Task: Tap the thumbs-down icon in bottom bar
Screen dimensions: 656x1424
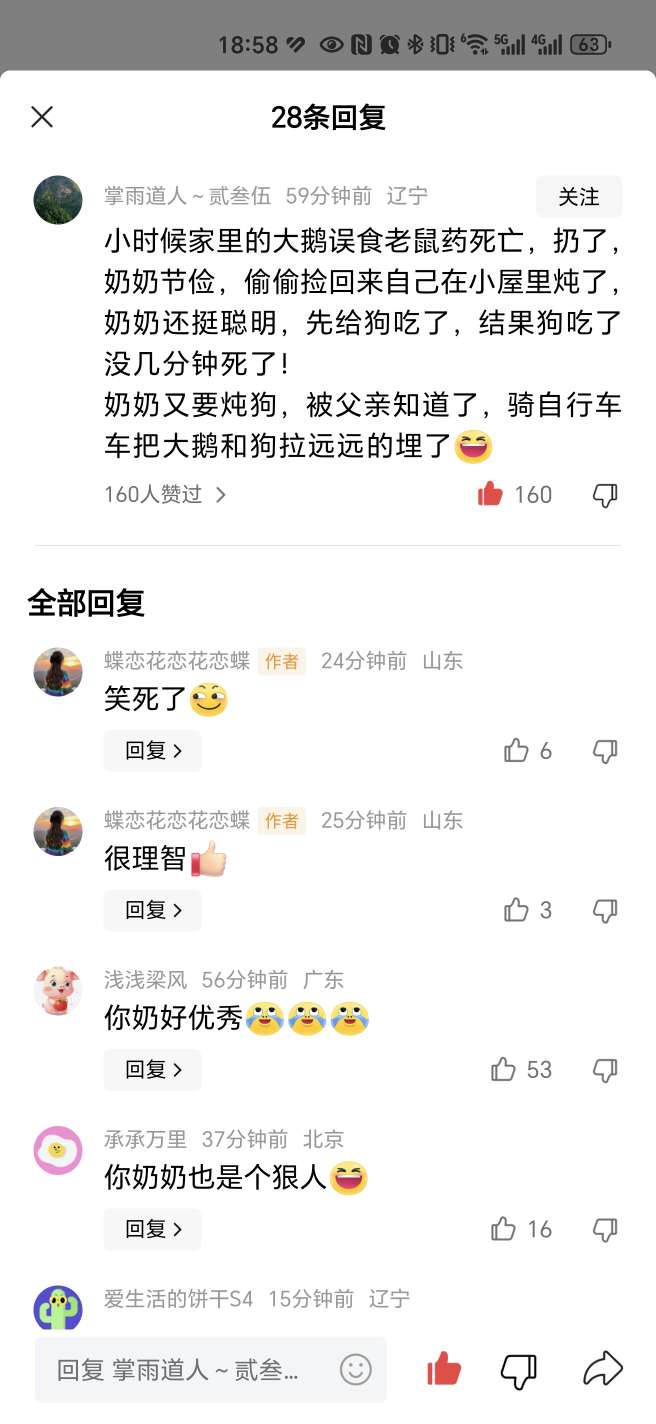Action: (x=518, y=1370)
